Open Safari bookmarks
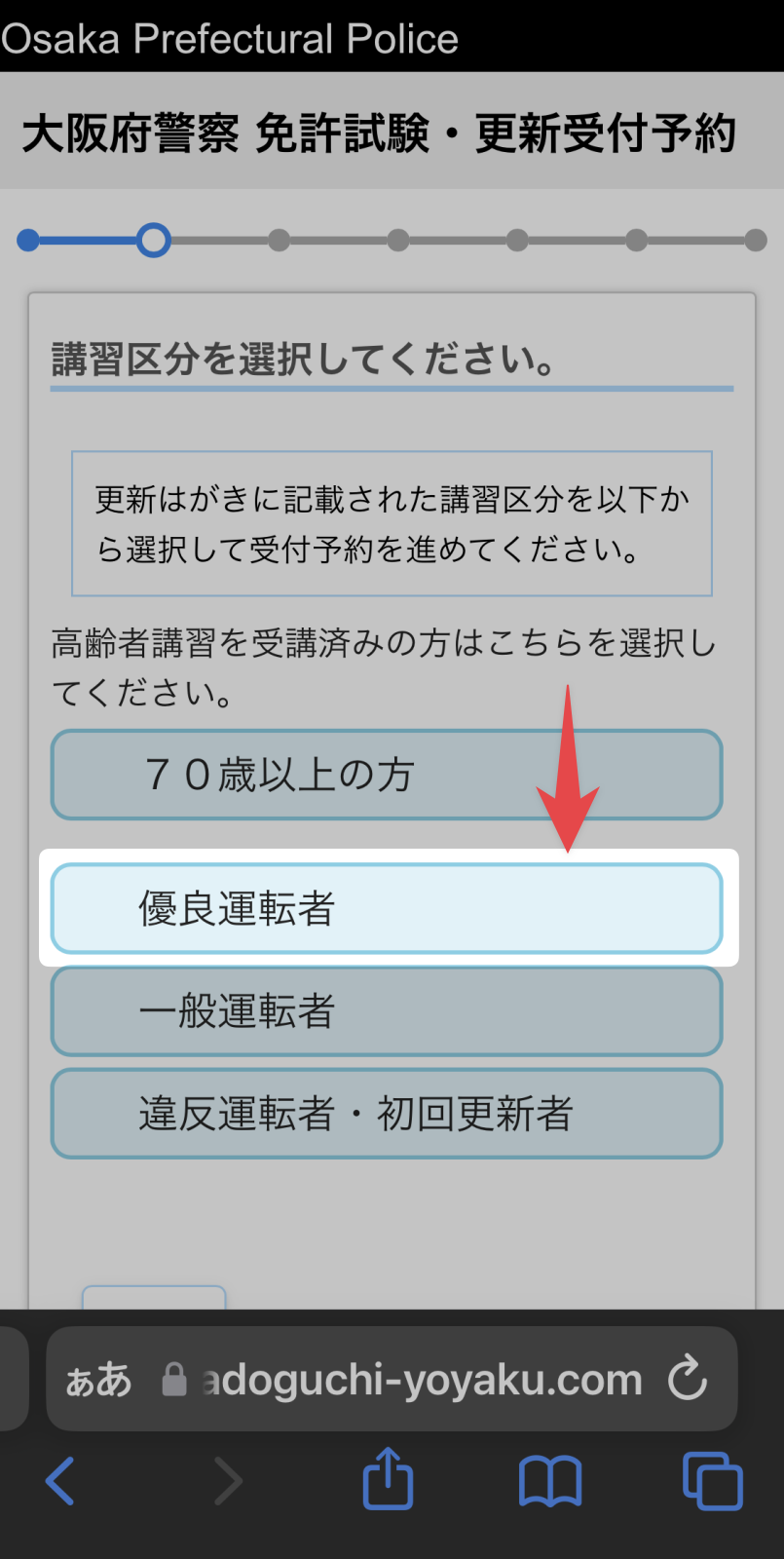The image size is (784, 1559). [x=550, y=1481]
